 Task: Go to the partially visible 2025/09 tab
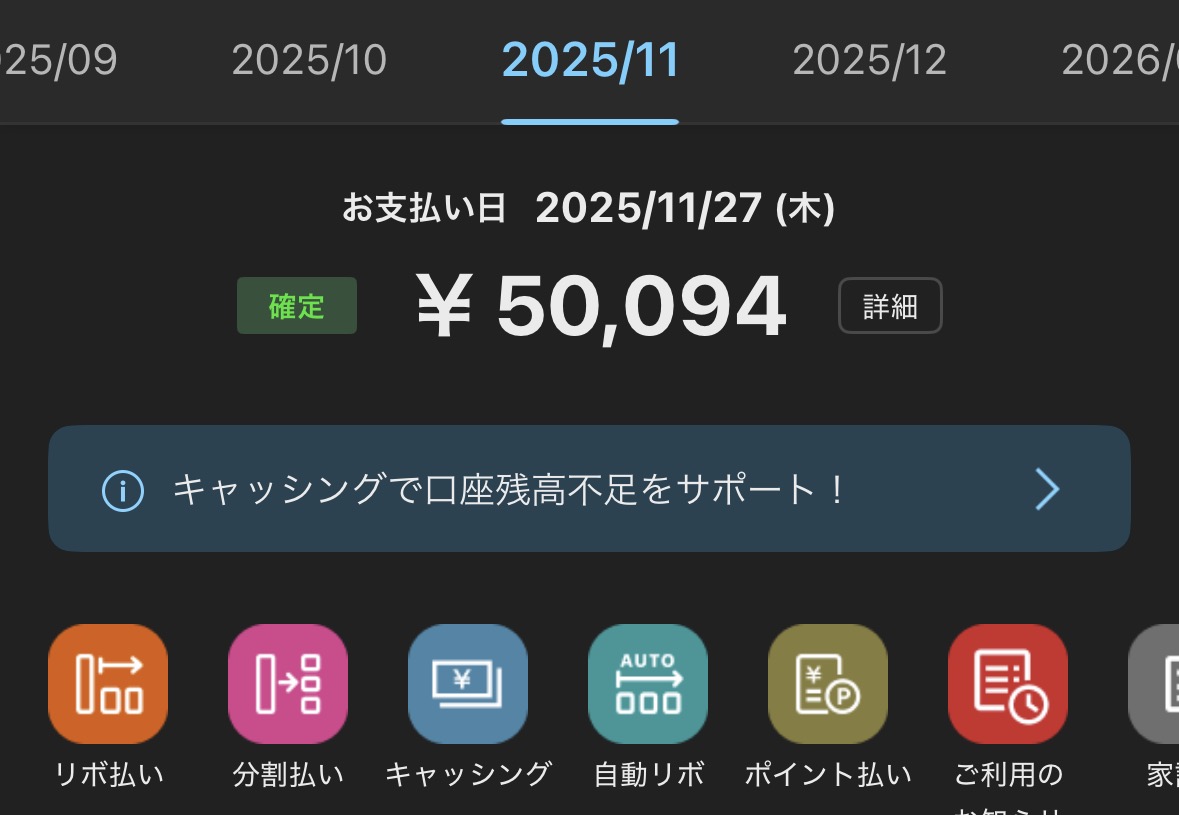pos(59,60)
